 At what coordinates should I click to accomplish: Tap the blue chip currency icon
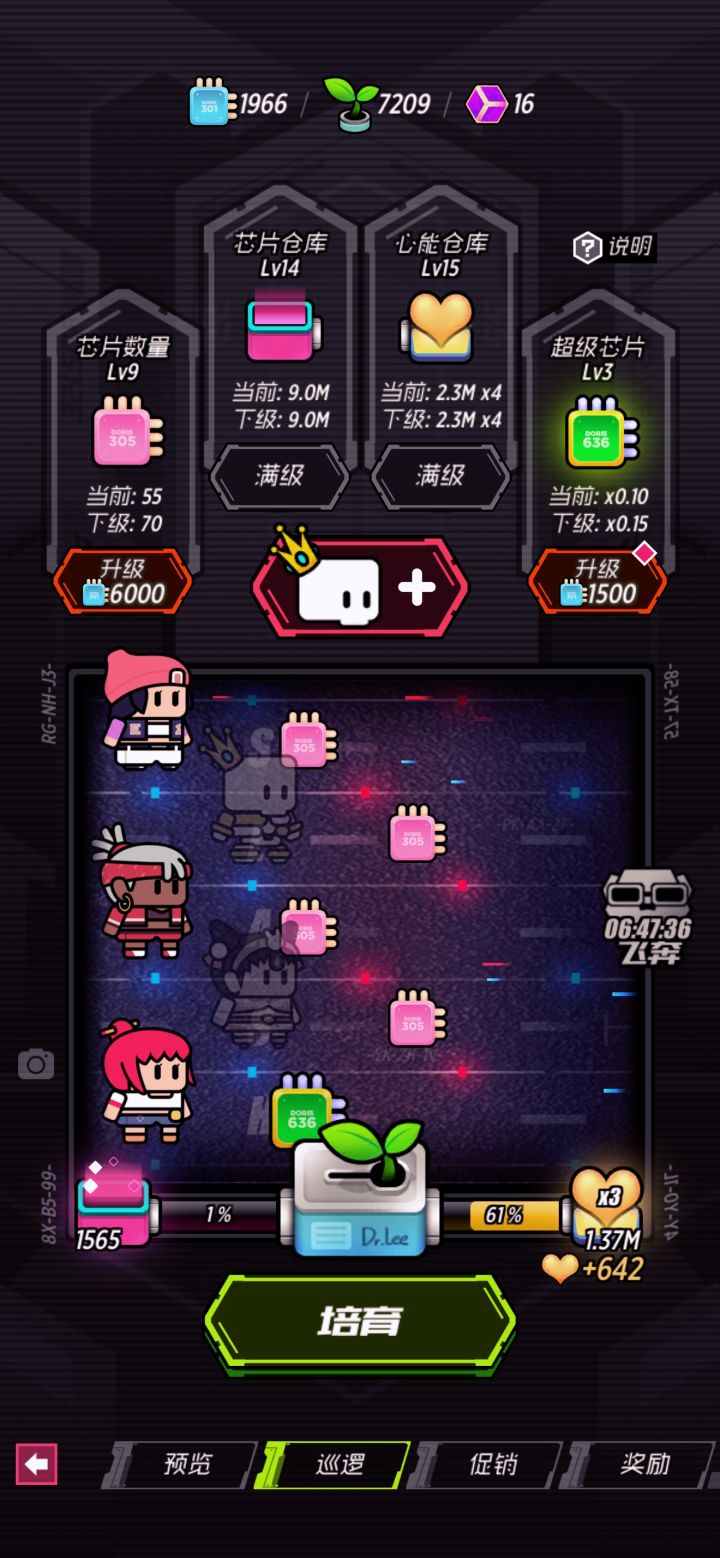[x=207, y=103]
